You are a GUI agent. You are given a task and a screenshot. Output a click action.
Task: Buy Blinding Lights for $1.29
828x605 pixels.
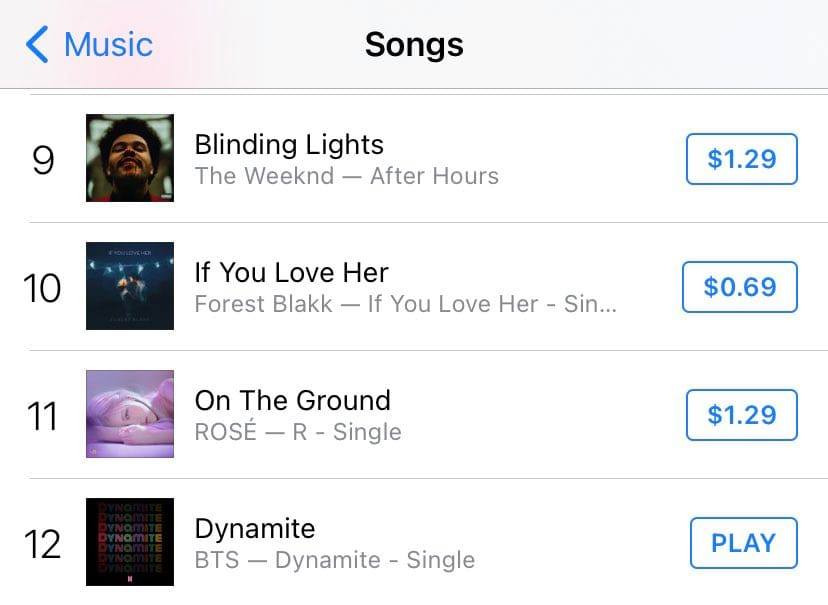click(x=741, y=159)
